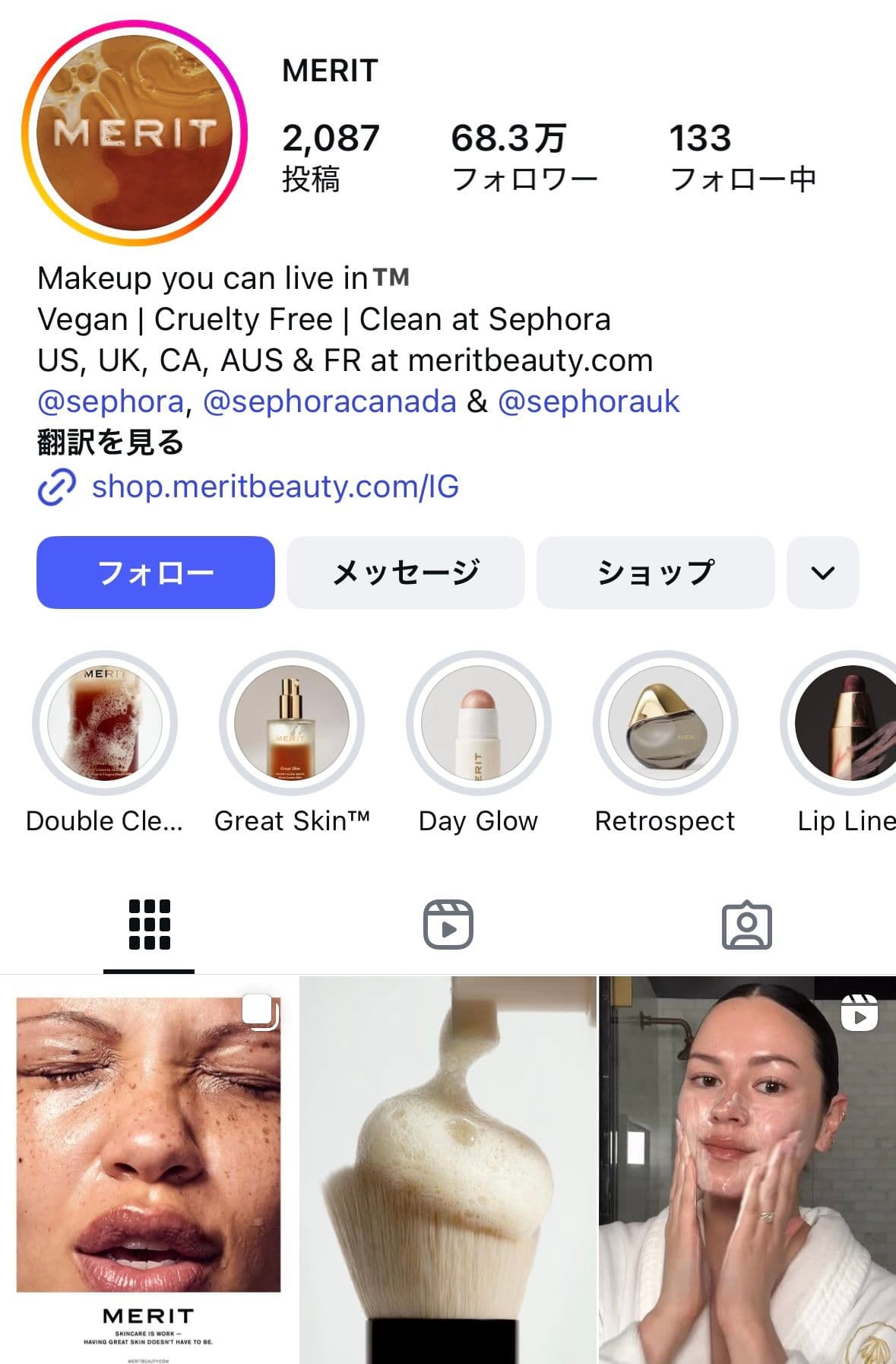Open the foaming brush post
The image size is (896, 1364).
448,1169
